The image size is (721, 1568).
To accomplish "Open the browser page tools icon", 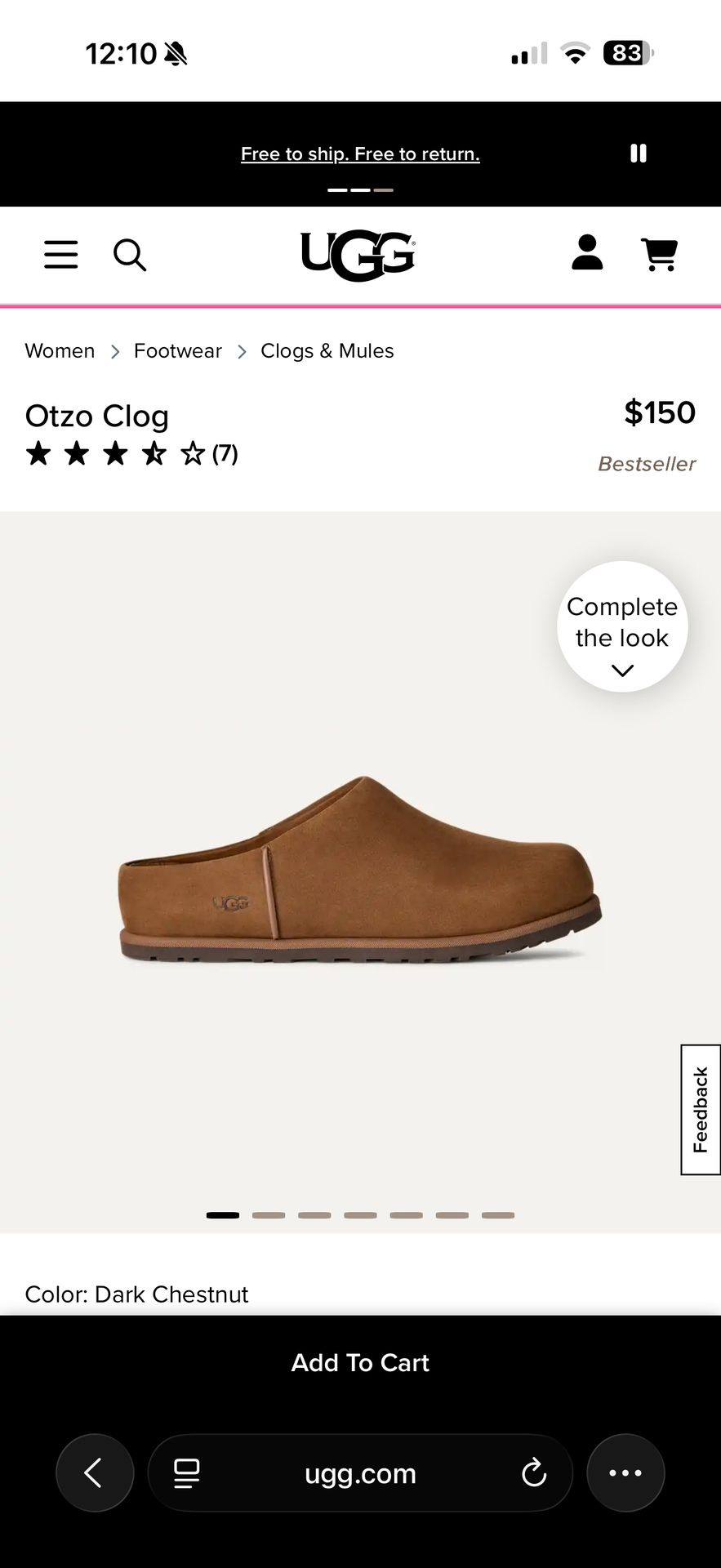I will click(x=186, y=1473).
